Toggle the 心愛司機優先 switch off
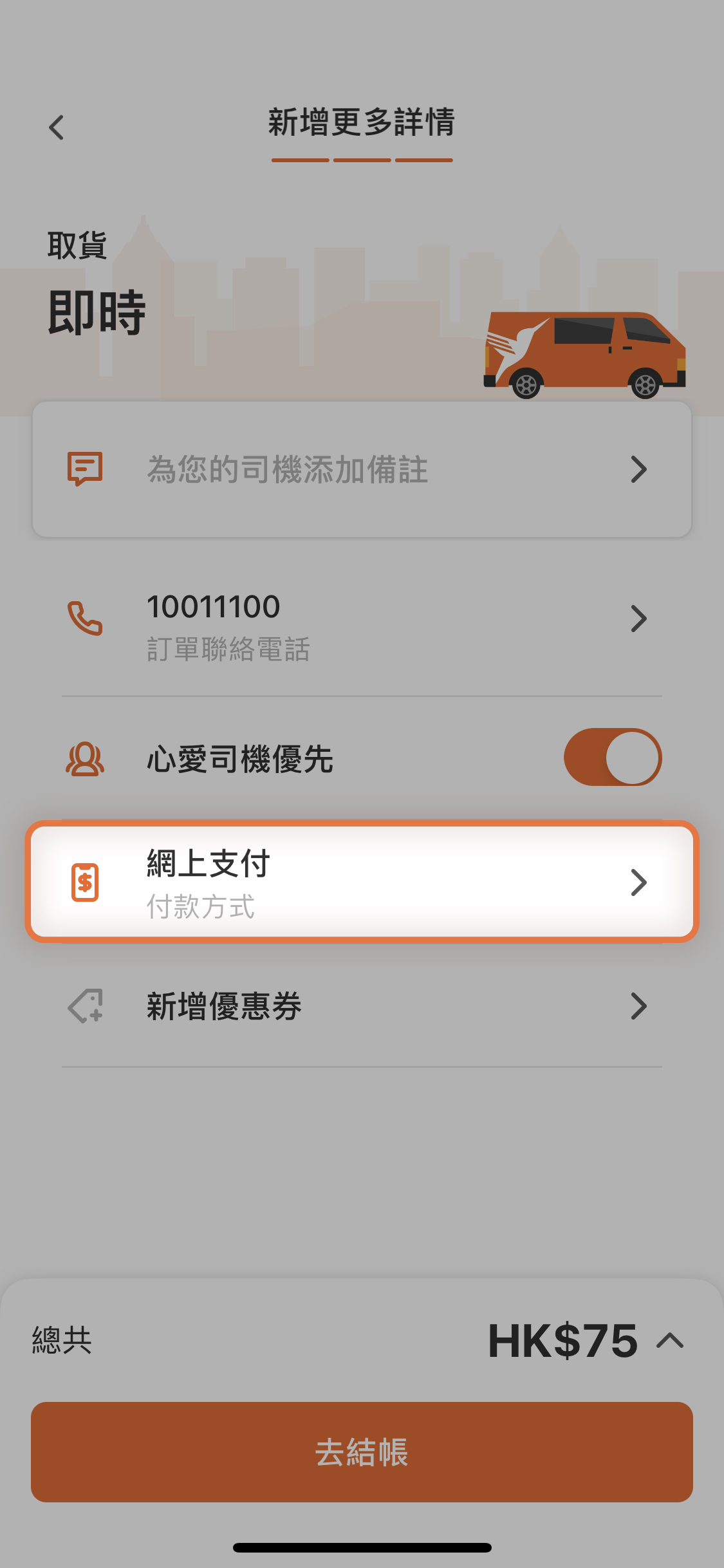The height and width of the screenshot is (1568, 724). (612, 757)
